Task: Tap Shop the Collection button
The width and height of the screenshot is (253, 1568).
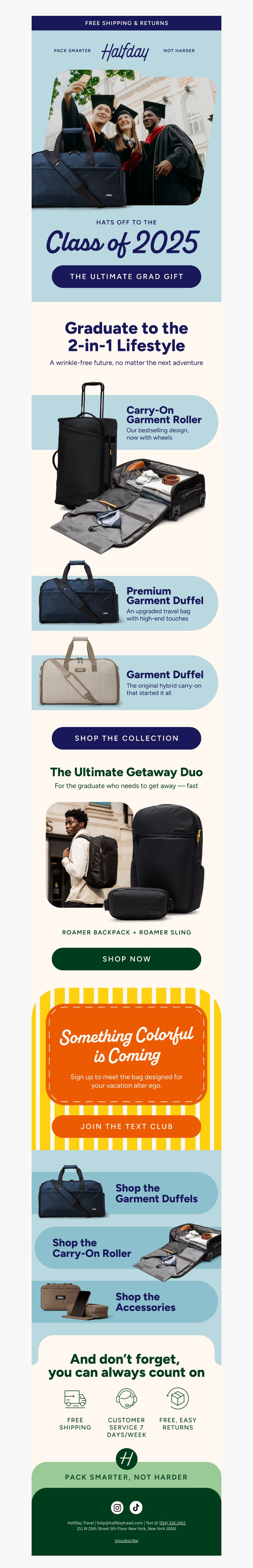Action: coord(126,738)
